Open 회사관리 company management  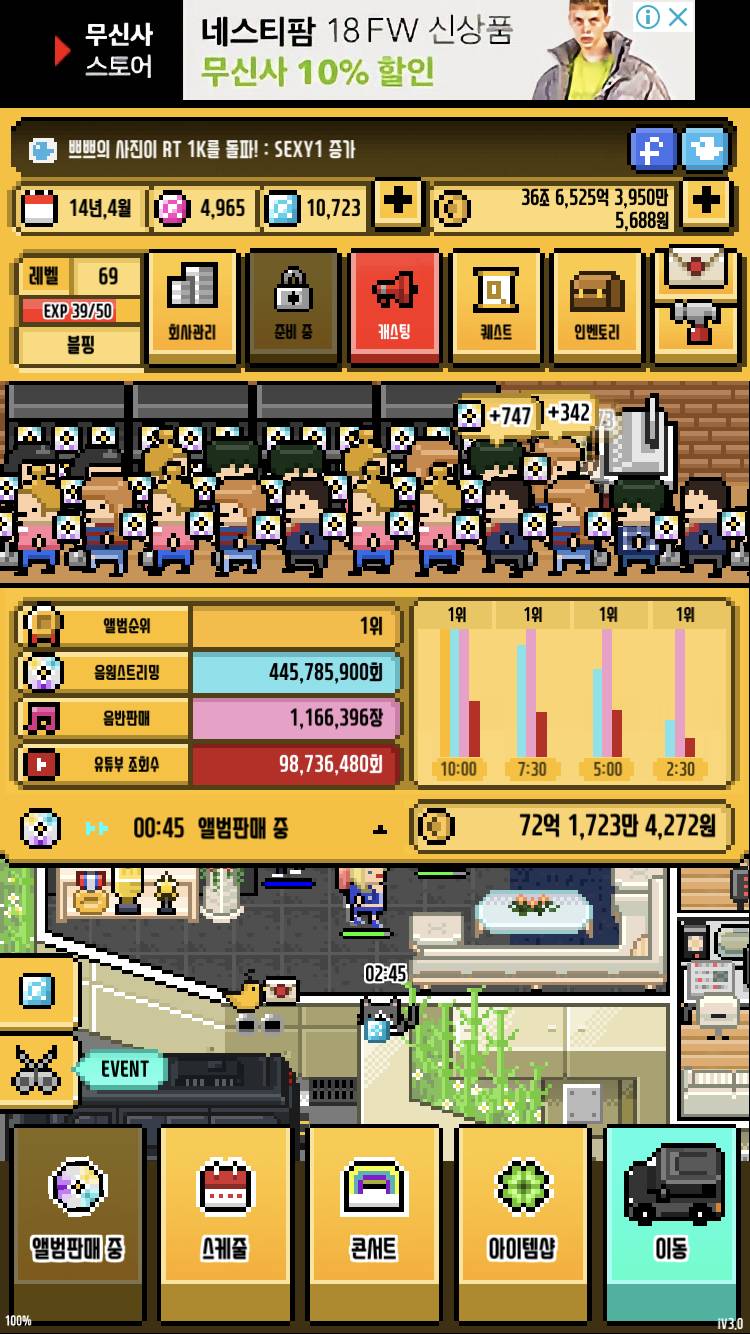pos(192,306)
